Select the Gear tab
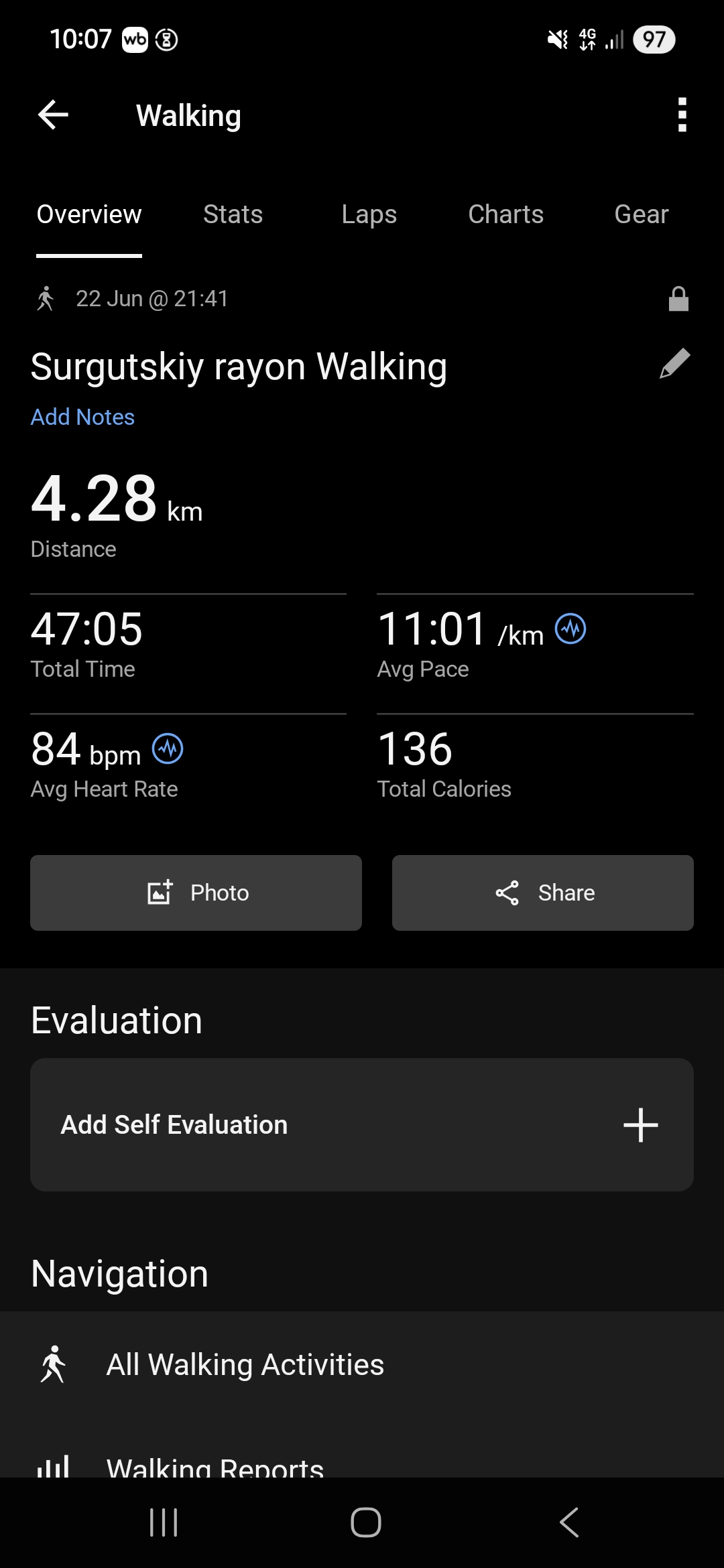Viewport: 724px width, 1568px height. (642, 214)
